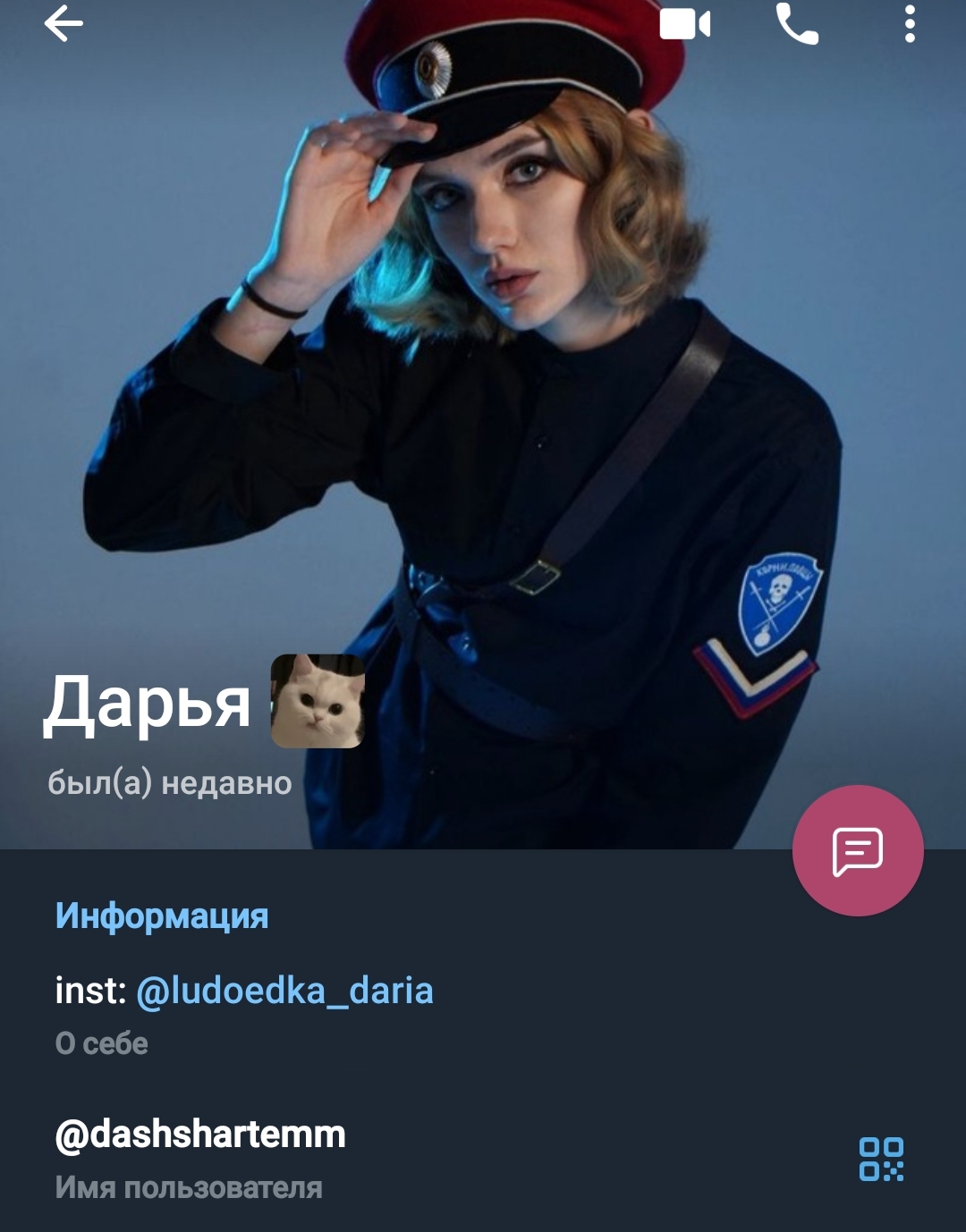The width and height of the screenshot is (966, 1232).
Task: Tap the @dashshartemm username row
Action: pyautogui.click(x=200, y=1135)
